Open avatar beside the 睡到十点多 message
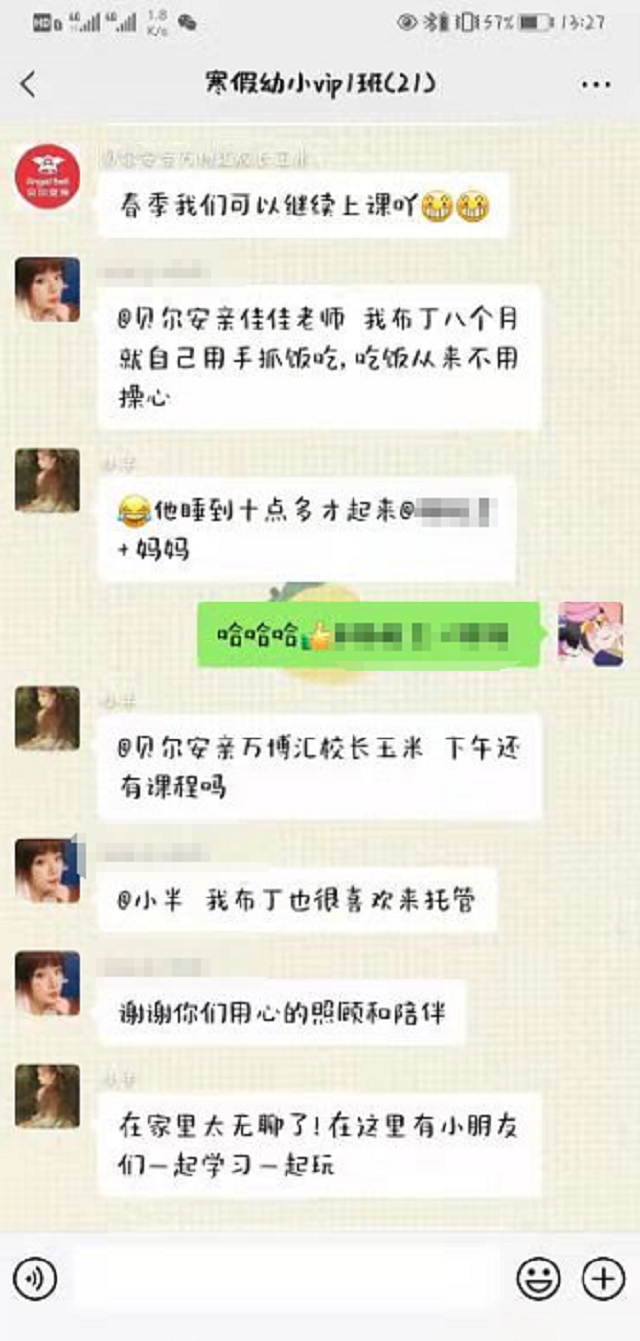The height and width of the screenshot is (1341, 640). pos(47,481)
